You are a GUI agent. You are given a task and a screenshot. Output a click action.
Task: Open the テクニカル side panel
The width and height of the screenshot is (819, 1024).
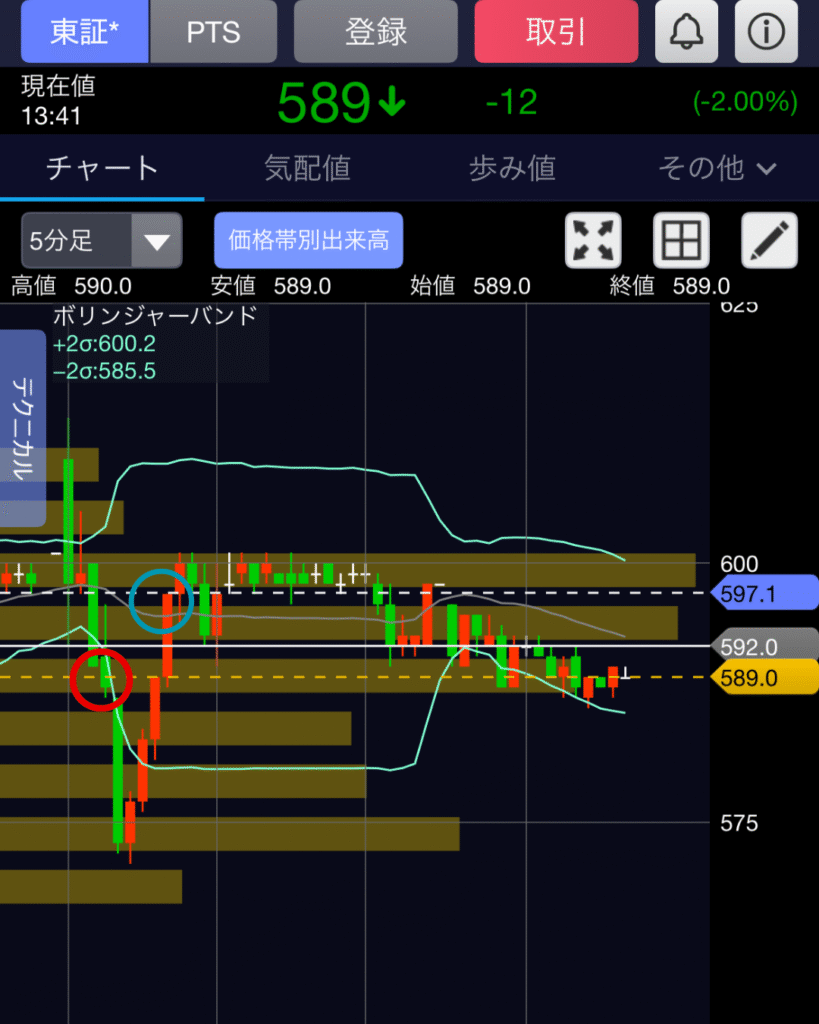click(x=22, y=428)
